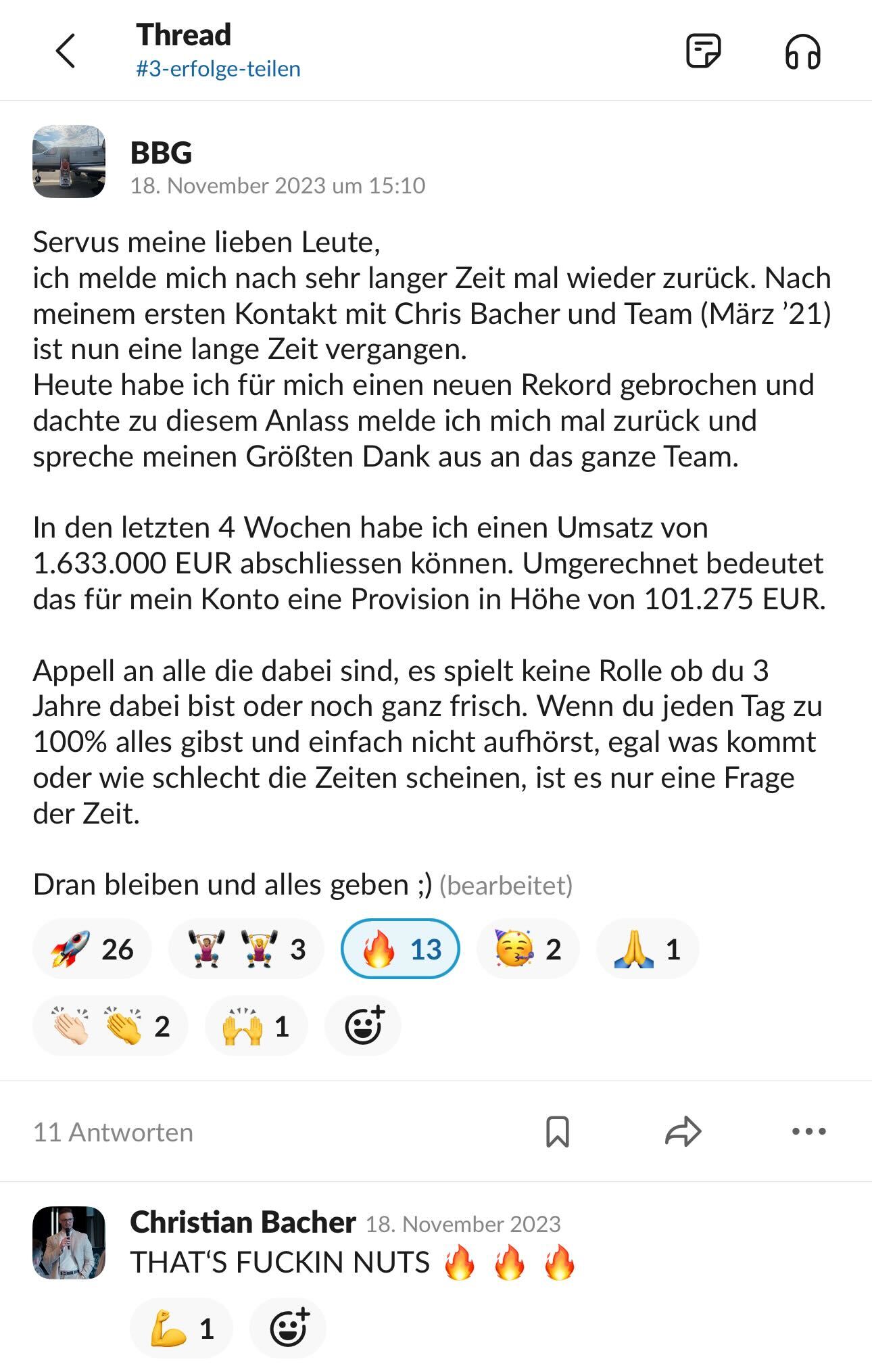React with the weightlifter emoji

point(246,949)
